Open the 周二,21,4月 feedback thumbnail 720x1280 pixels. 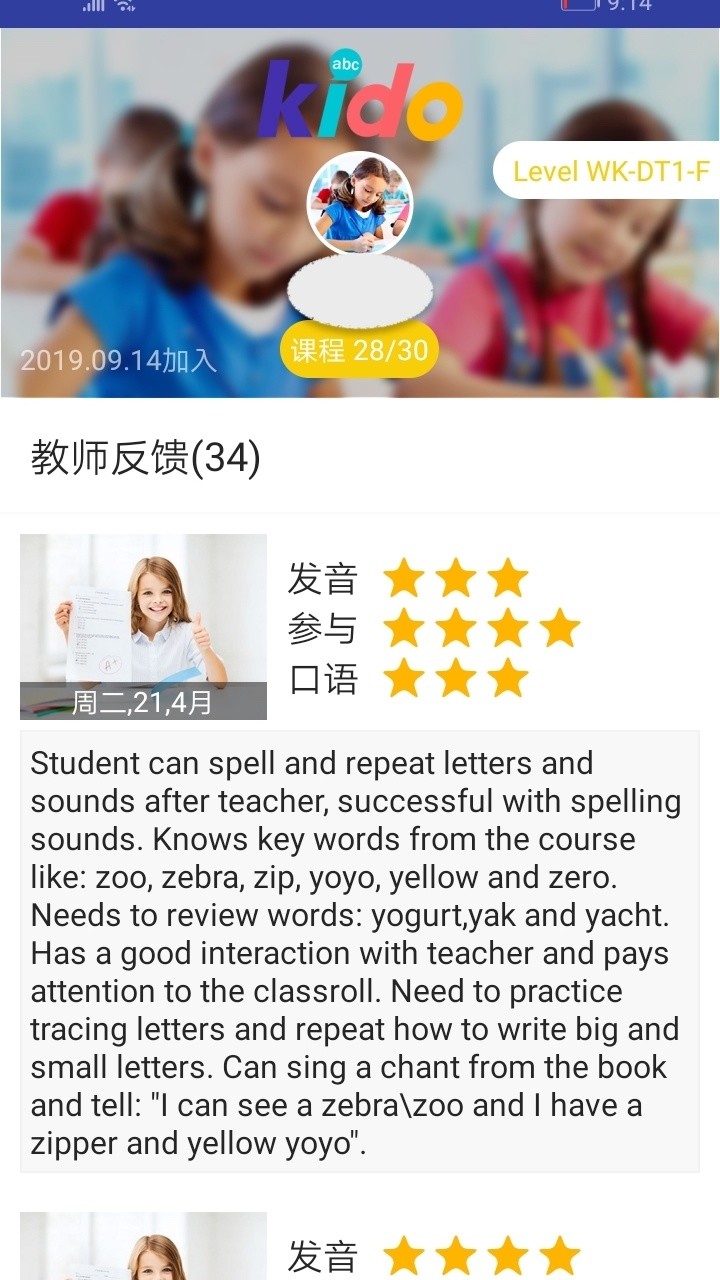[143, 626]
